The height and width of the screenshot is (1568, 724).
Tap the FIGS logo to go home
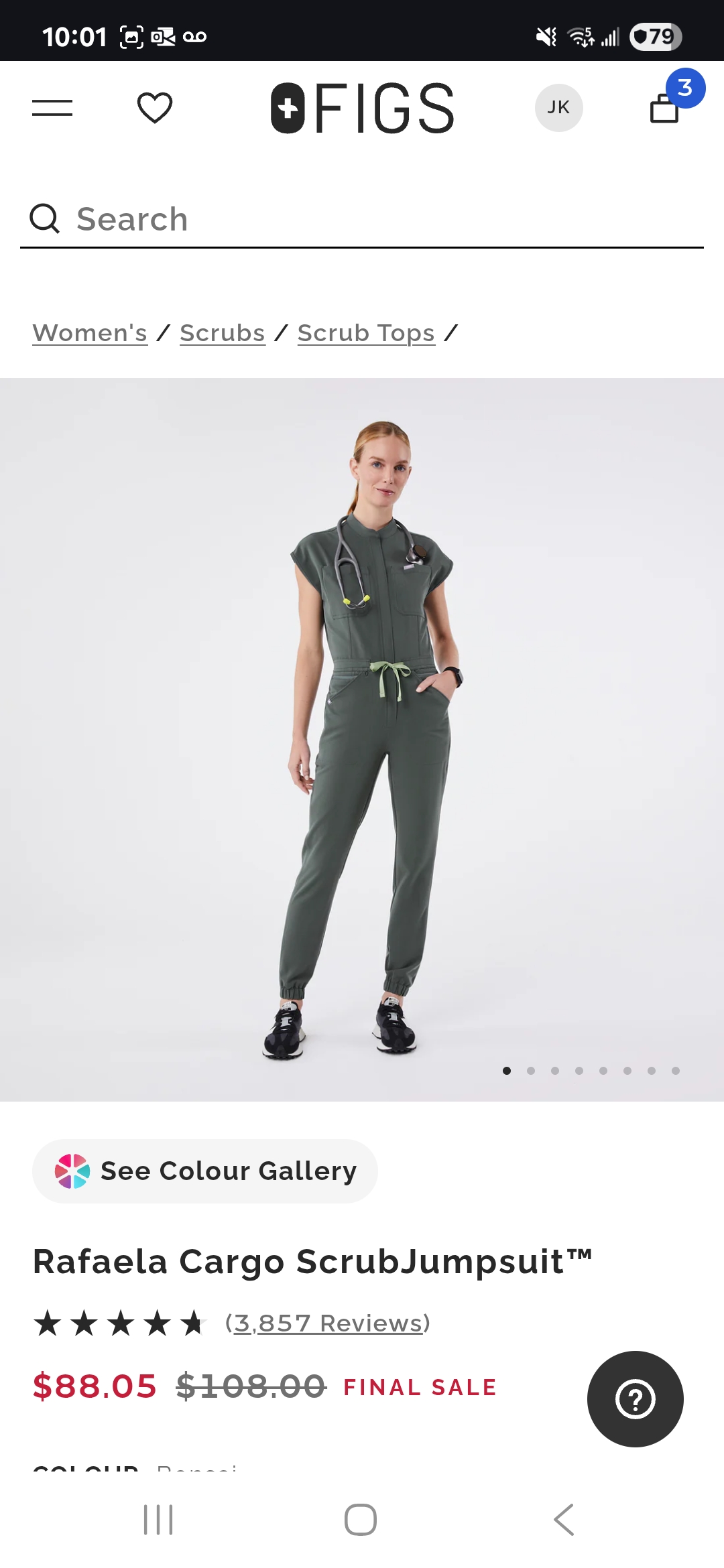pyautogui.click(x=362, y=108)
